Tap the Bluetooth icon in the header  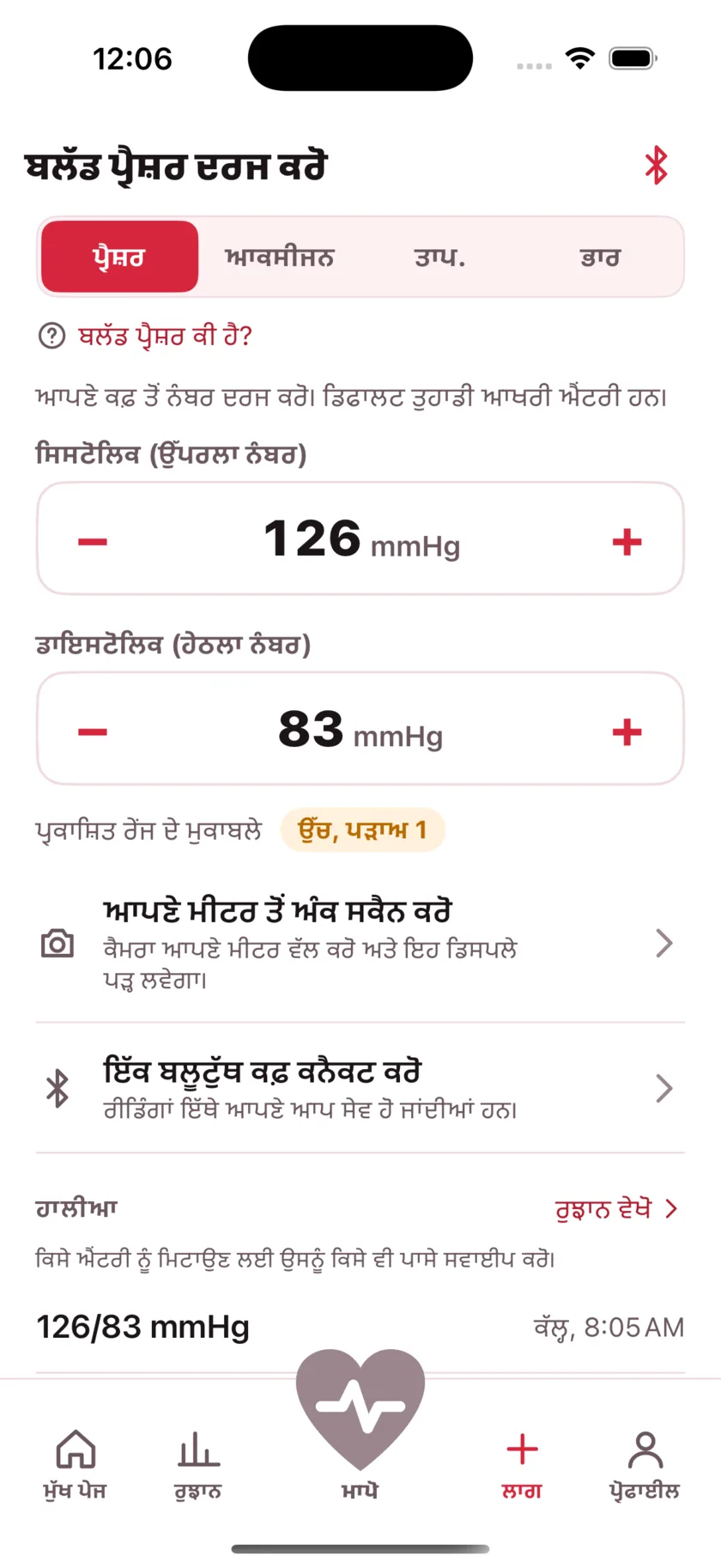click(657, 166)
